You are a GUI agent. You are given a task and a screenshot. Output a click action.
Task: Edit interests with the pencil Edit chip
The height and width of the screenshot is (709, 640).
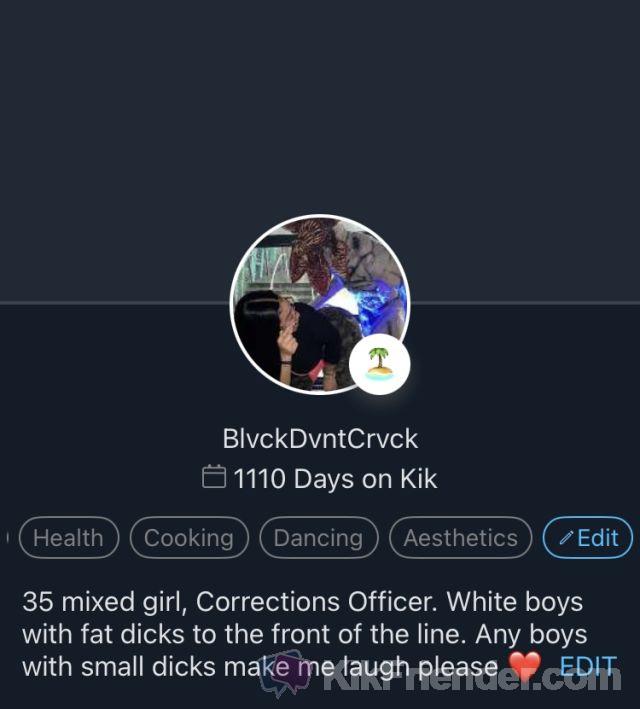(x=588, y=537)
